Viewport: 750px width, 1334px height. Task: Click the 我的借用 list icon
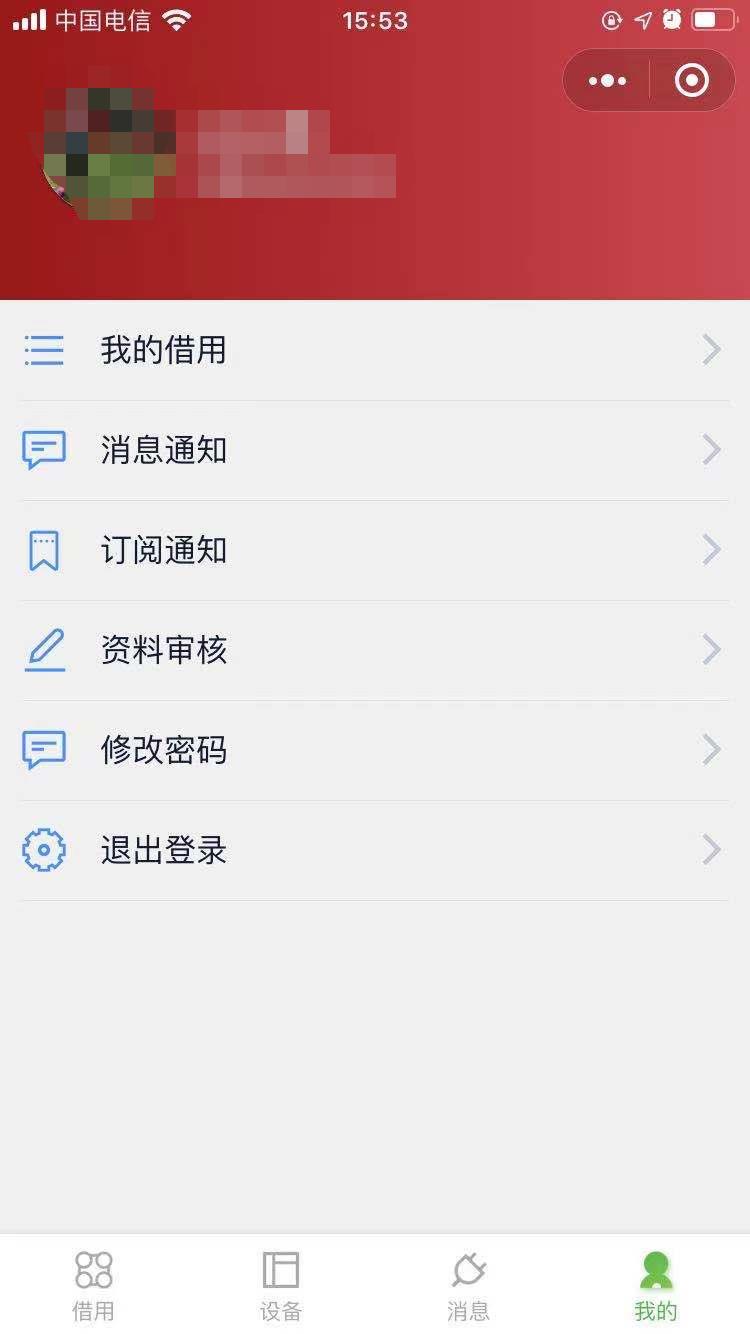44,350
